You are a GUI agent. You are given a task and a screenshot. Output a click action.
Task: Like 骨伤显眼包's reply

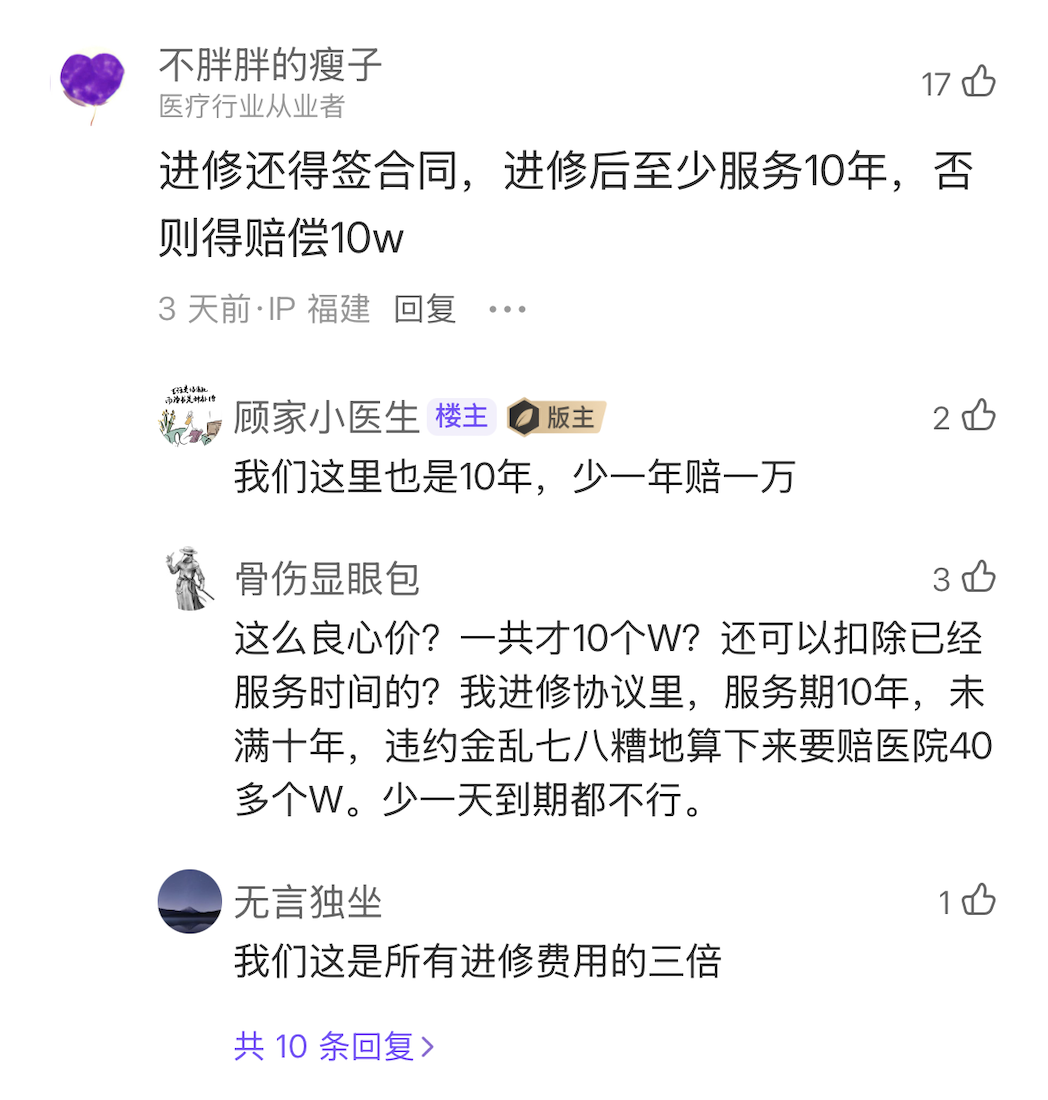978,577
